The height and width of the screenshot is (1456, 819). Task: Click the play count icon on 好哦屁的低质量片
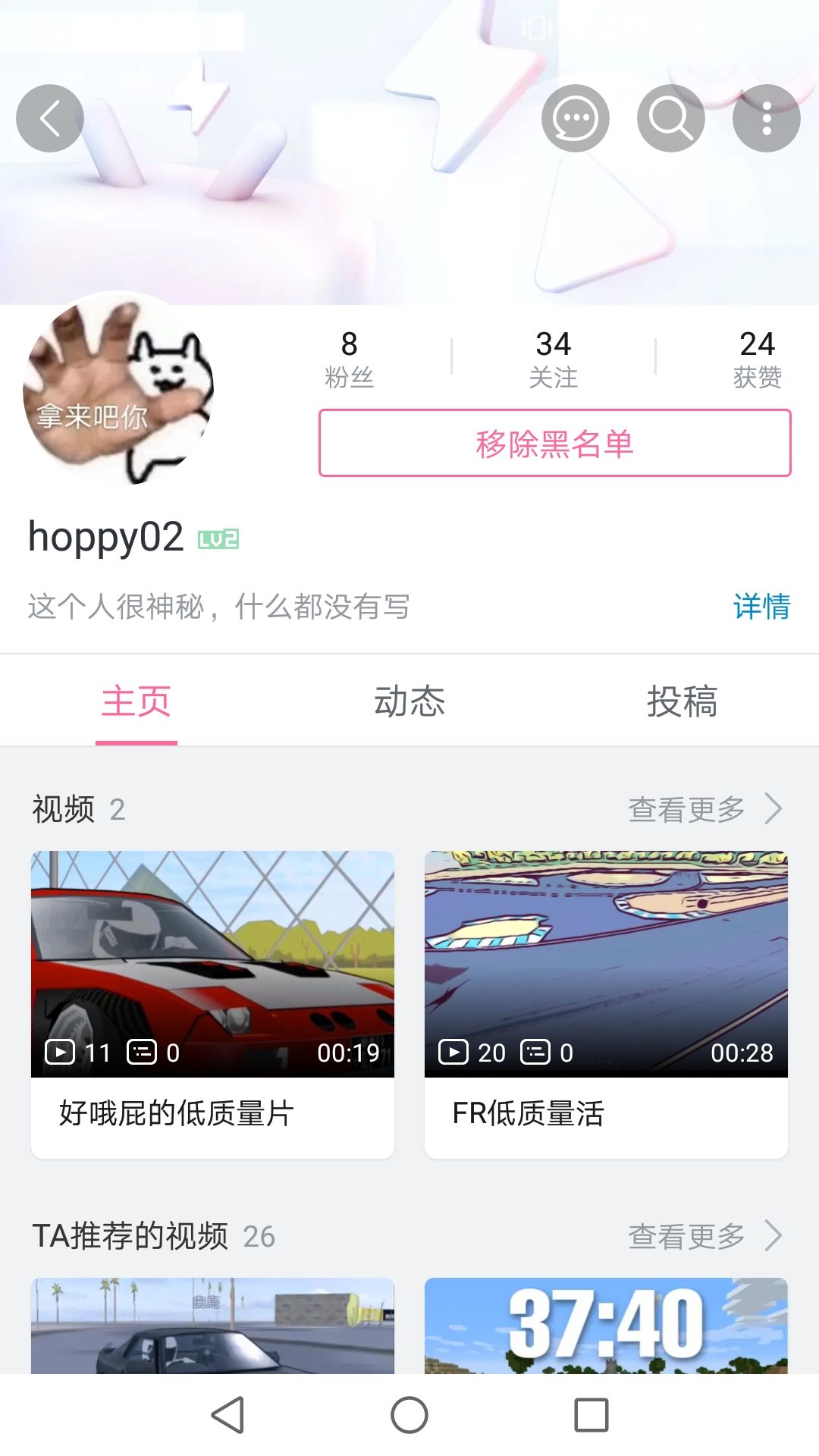[59, 1053]
